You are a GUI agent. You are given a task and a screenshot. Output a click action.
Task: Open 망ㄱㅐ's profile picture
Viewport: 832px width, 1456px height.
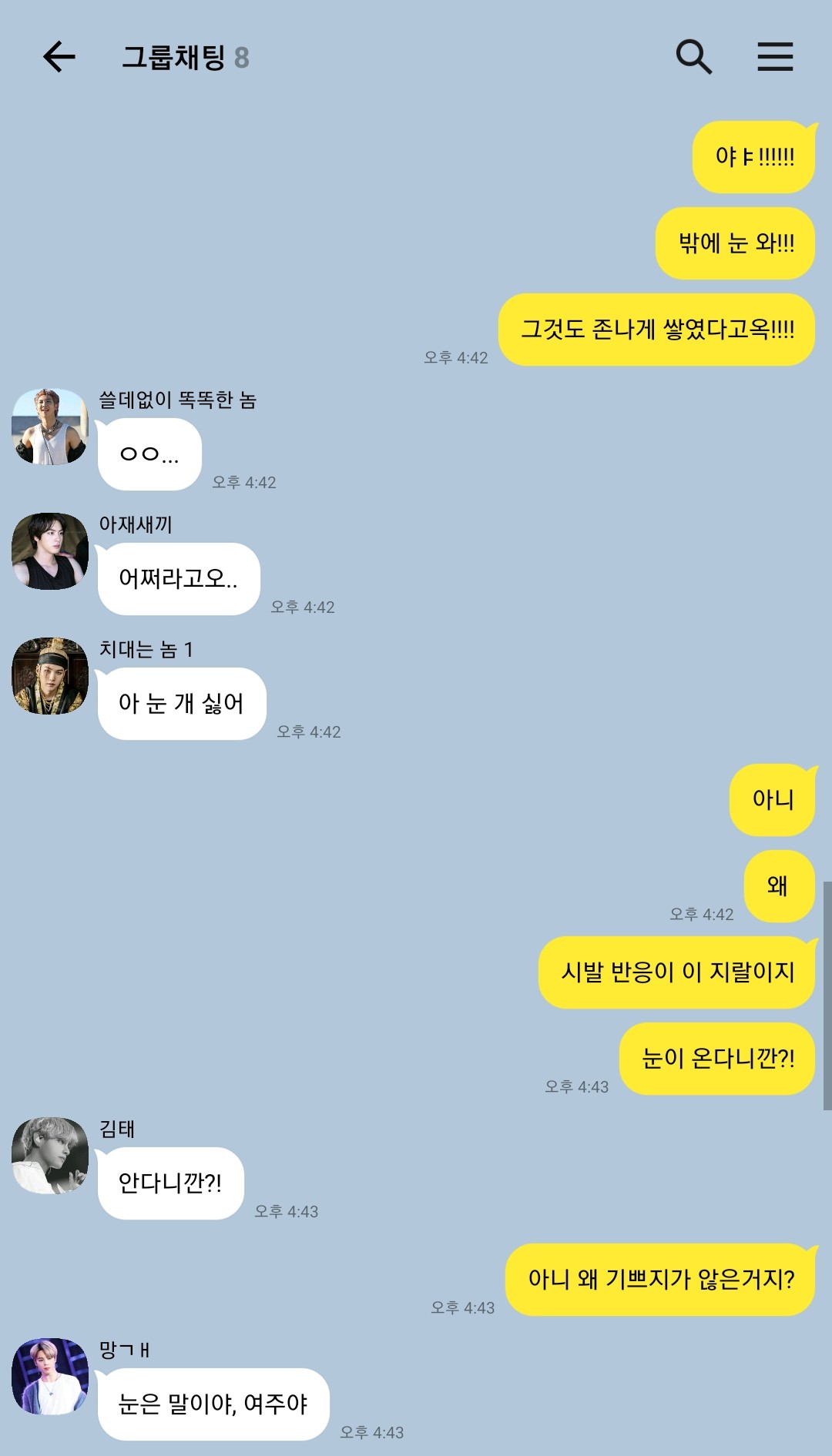[x=50, y=1377]
